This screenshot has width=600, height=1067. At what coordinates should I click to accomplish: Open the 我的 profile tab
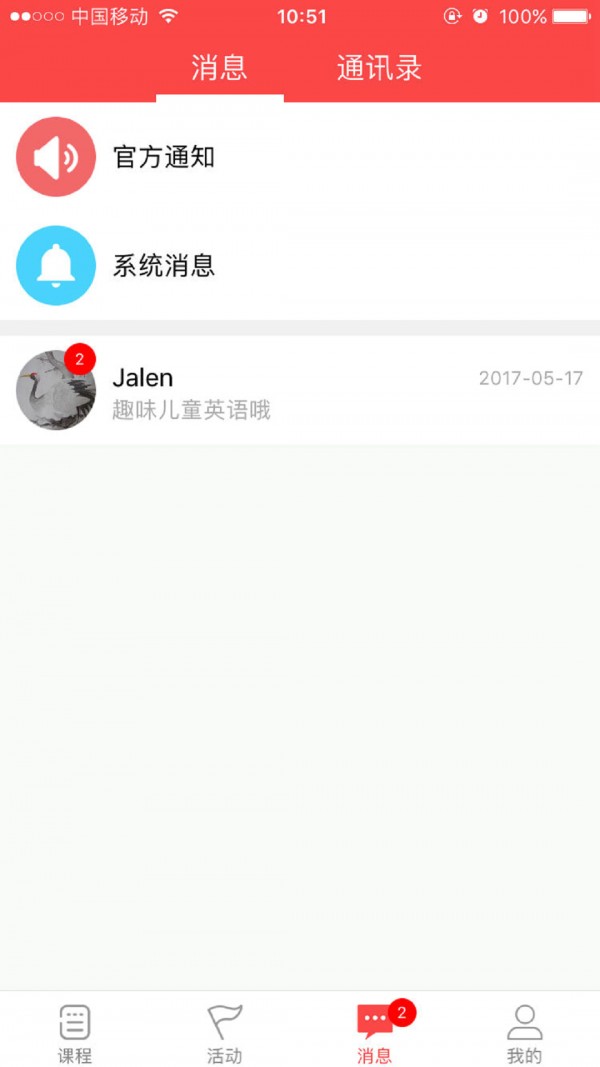pos(524,1033)
